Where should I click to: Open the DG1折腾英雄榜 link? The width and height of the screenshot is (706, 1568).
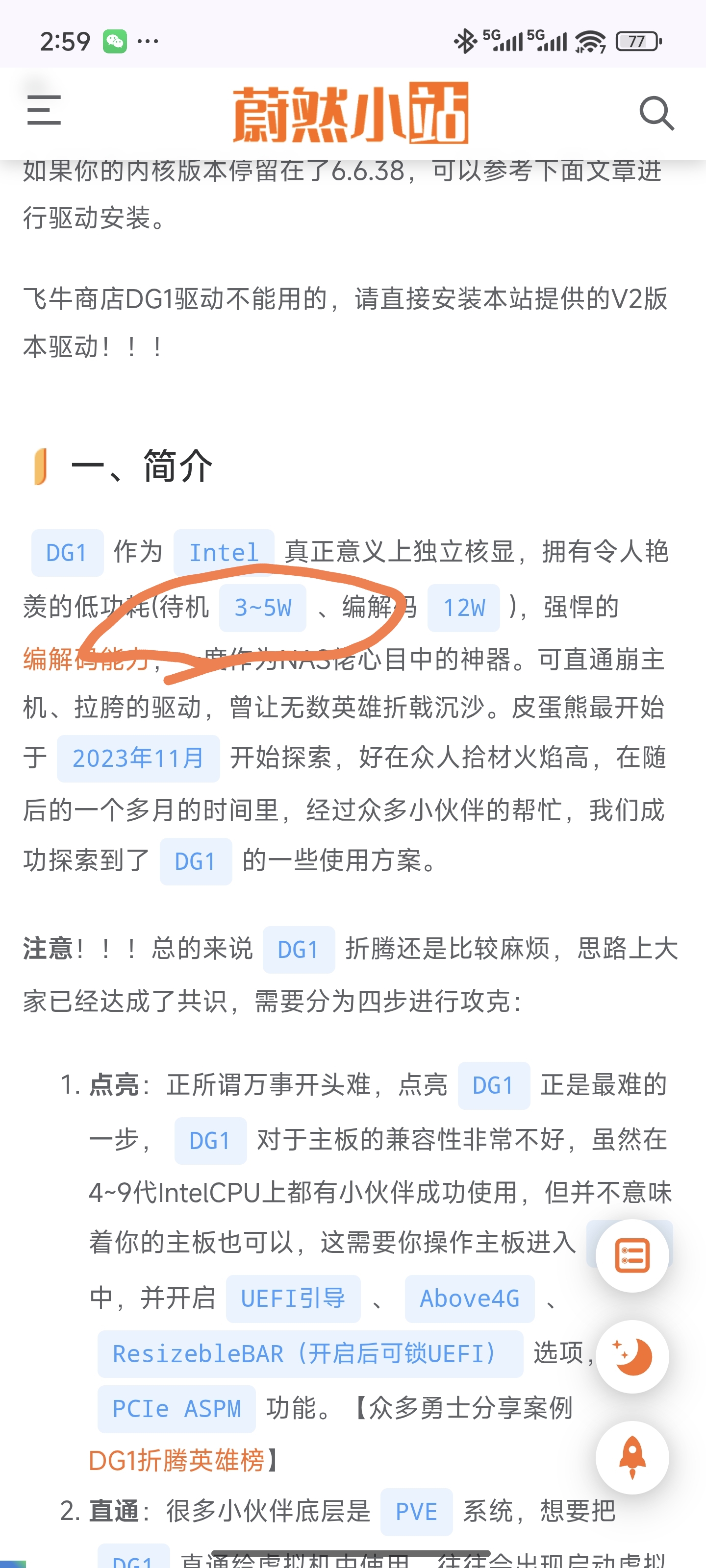(x=176, y=1460)
